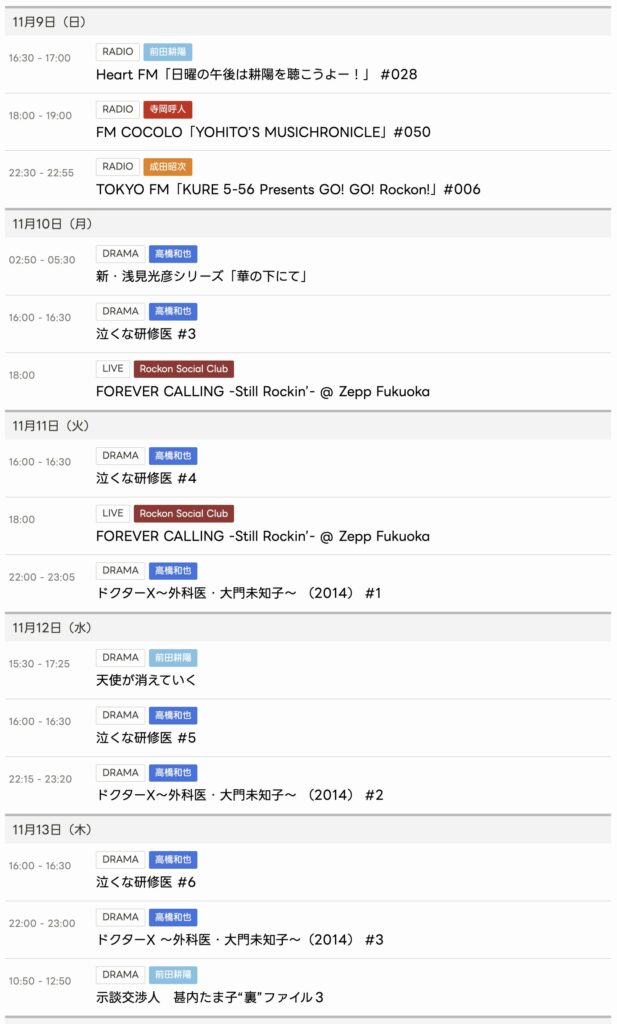View ドクターX (2014) #1 entry
Image resolution: width=617 pixels, height=1024 pixels.
(239, 593)
